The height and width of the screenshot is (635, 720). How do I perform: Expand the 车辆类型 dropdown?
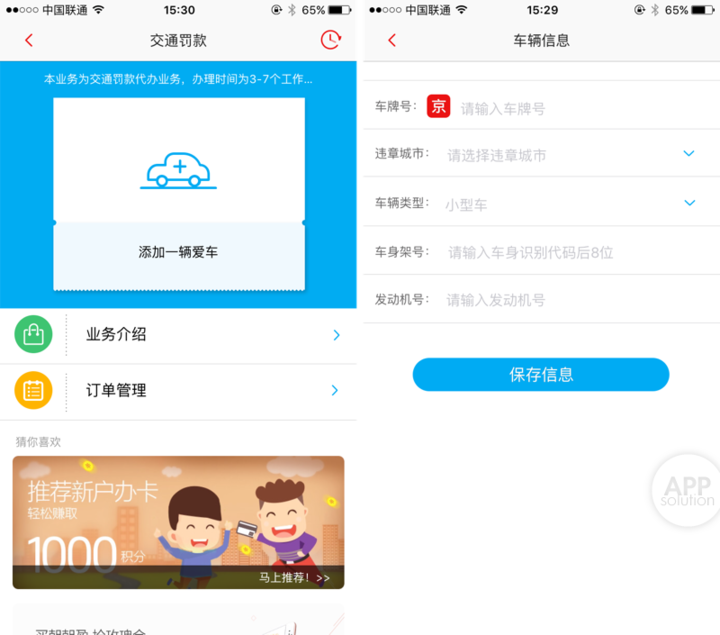(689, 203)
